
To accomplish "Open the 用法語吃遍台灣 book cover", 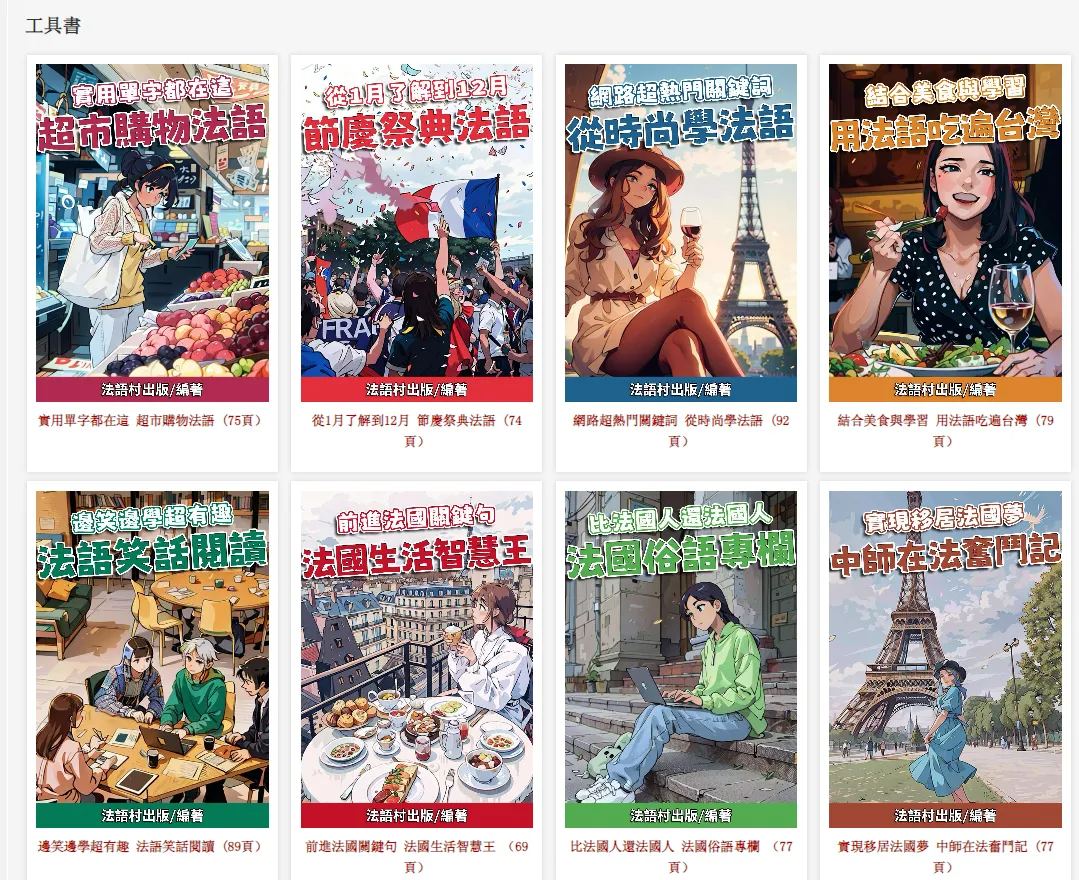I will [x=945, y=232].
